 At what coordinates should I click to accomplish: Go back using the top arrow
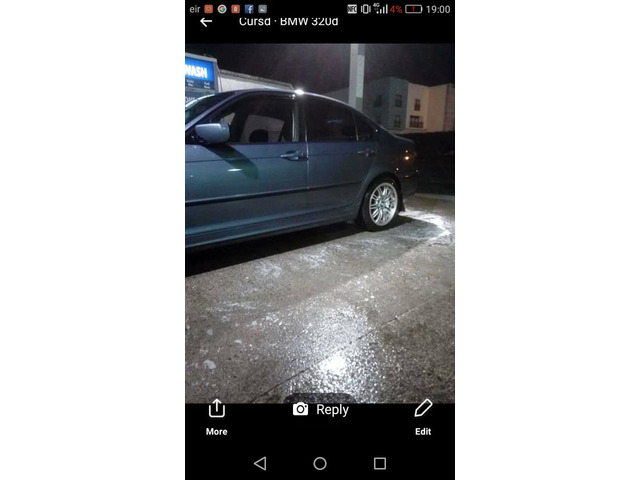coord(206,22)
